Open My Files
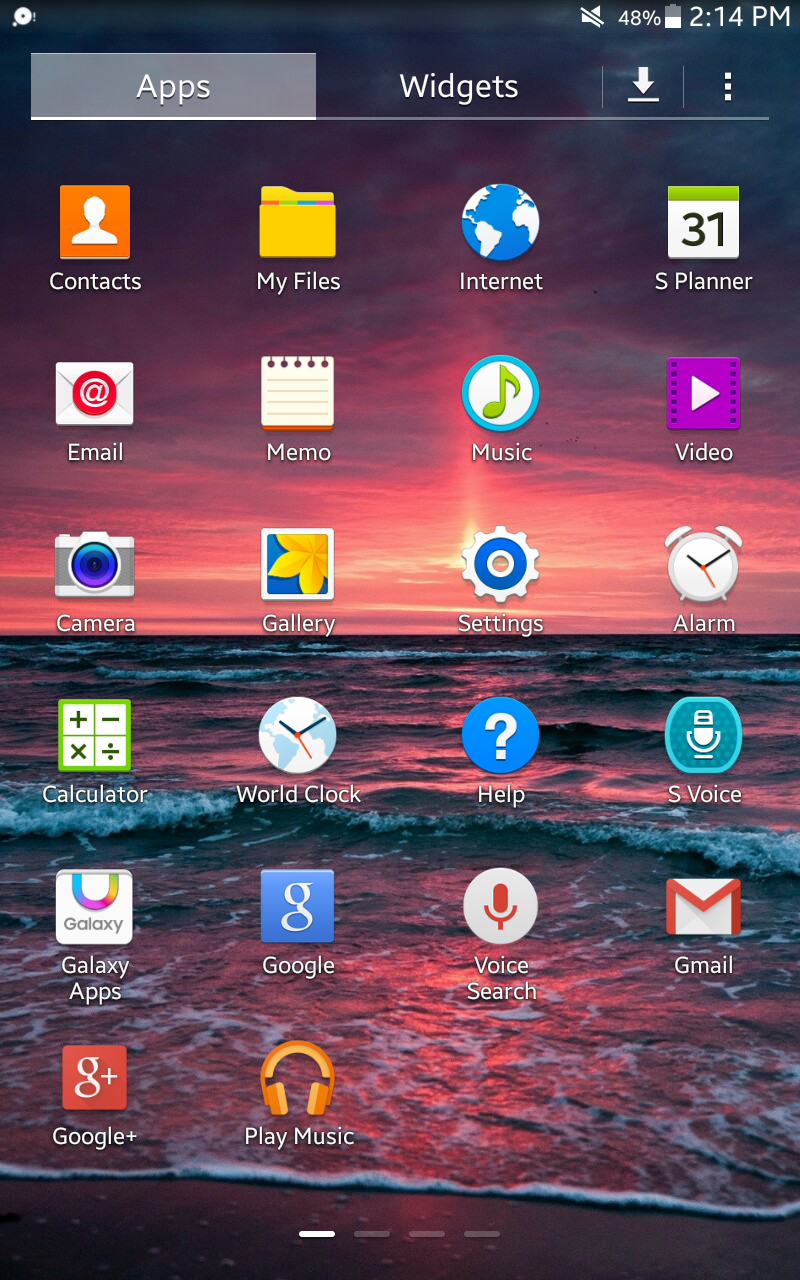The height and width of the screenshot is (1280, 800). (298, 223)
